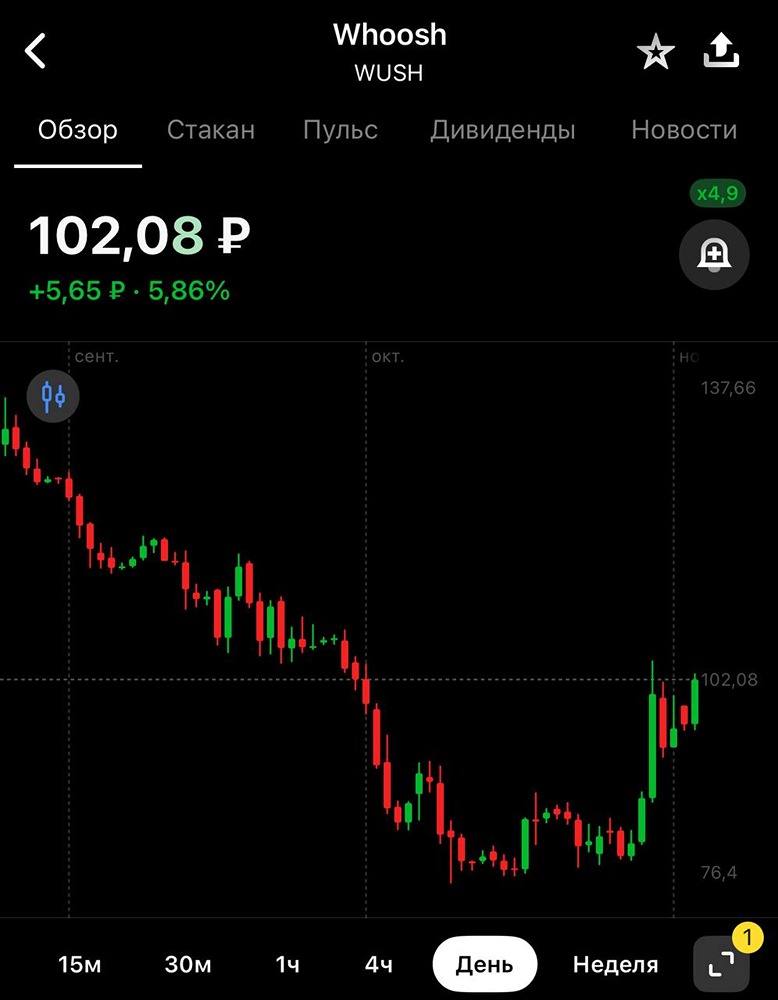This screenshot has height=1000, width=778.
Task: Switch timeframe to Неделя
Action: [615, 962]
